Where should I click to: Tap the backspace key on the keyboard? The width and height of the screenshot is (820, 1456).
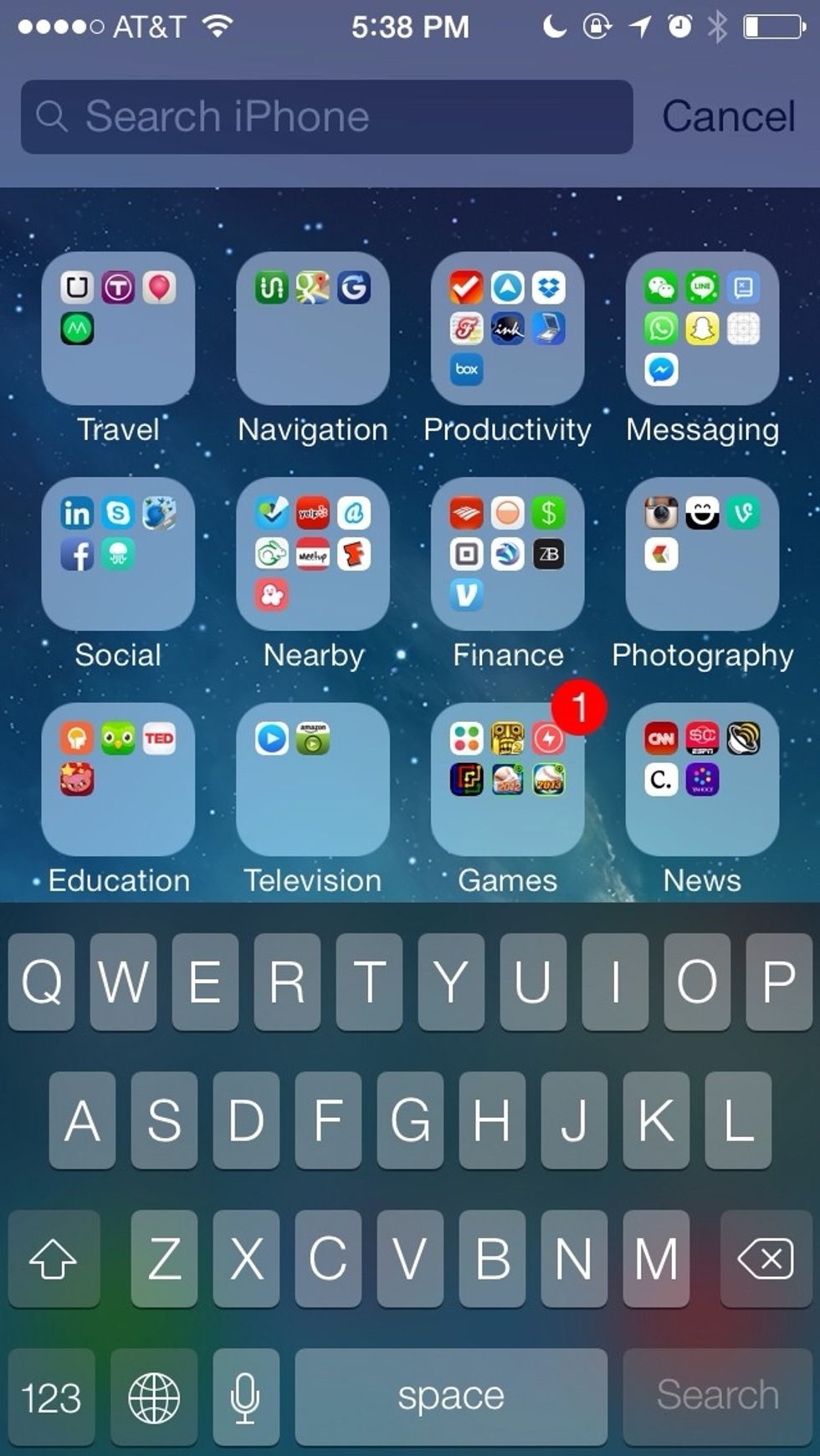coord(764,1259)
